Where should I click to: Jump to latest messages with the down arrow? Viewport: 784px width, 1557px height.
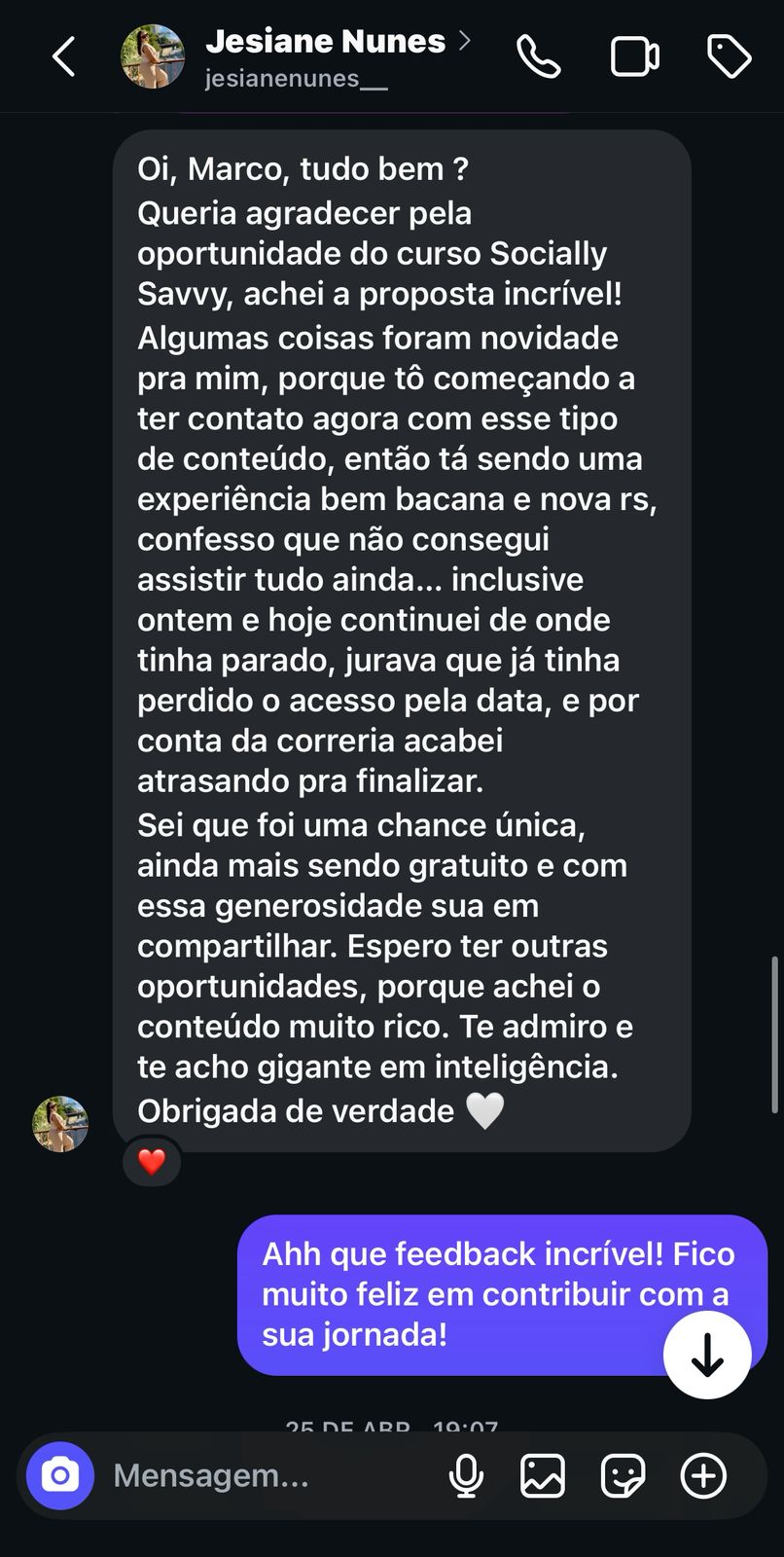(706, 1354)
